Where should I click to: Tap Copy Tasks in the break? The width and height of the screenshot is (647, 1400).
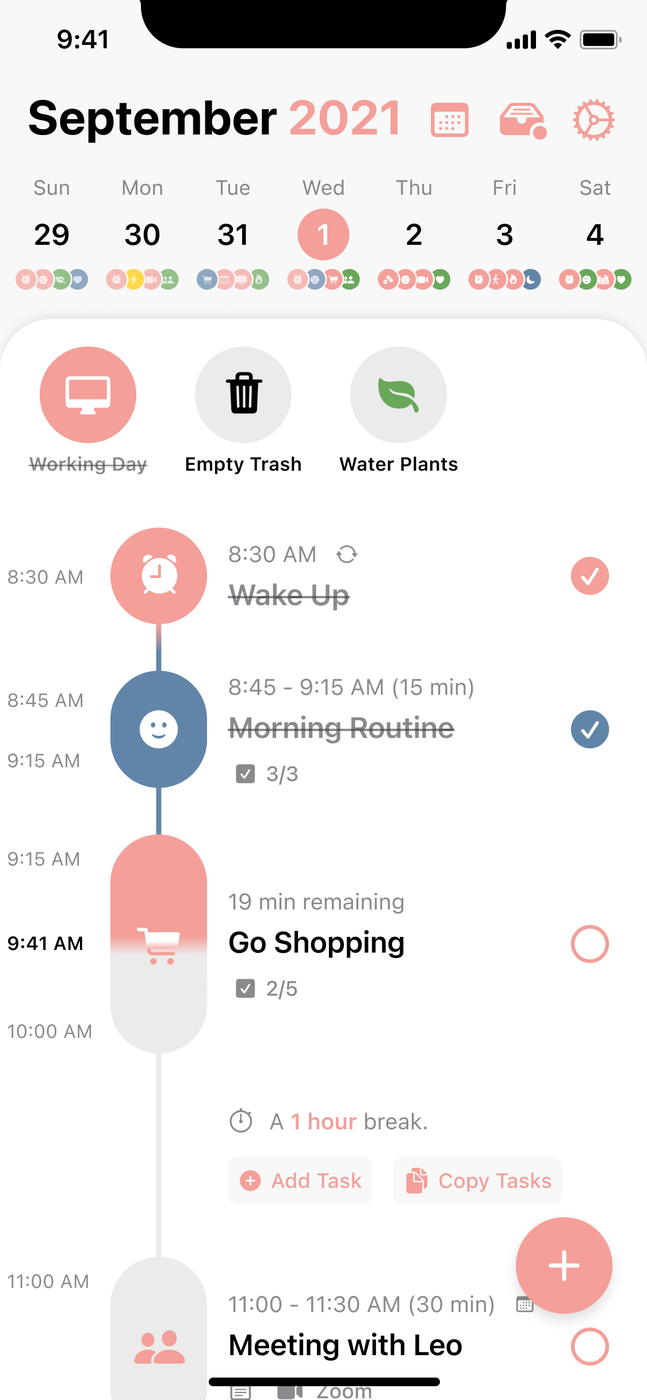point(479,1181)
